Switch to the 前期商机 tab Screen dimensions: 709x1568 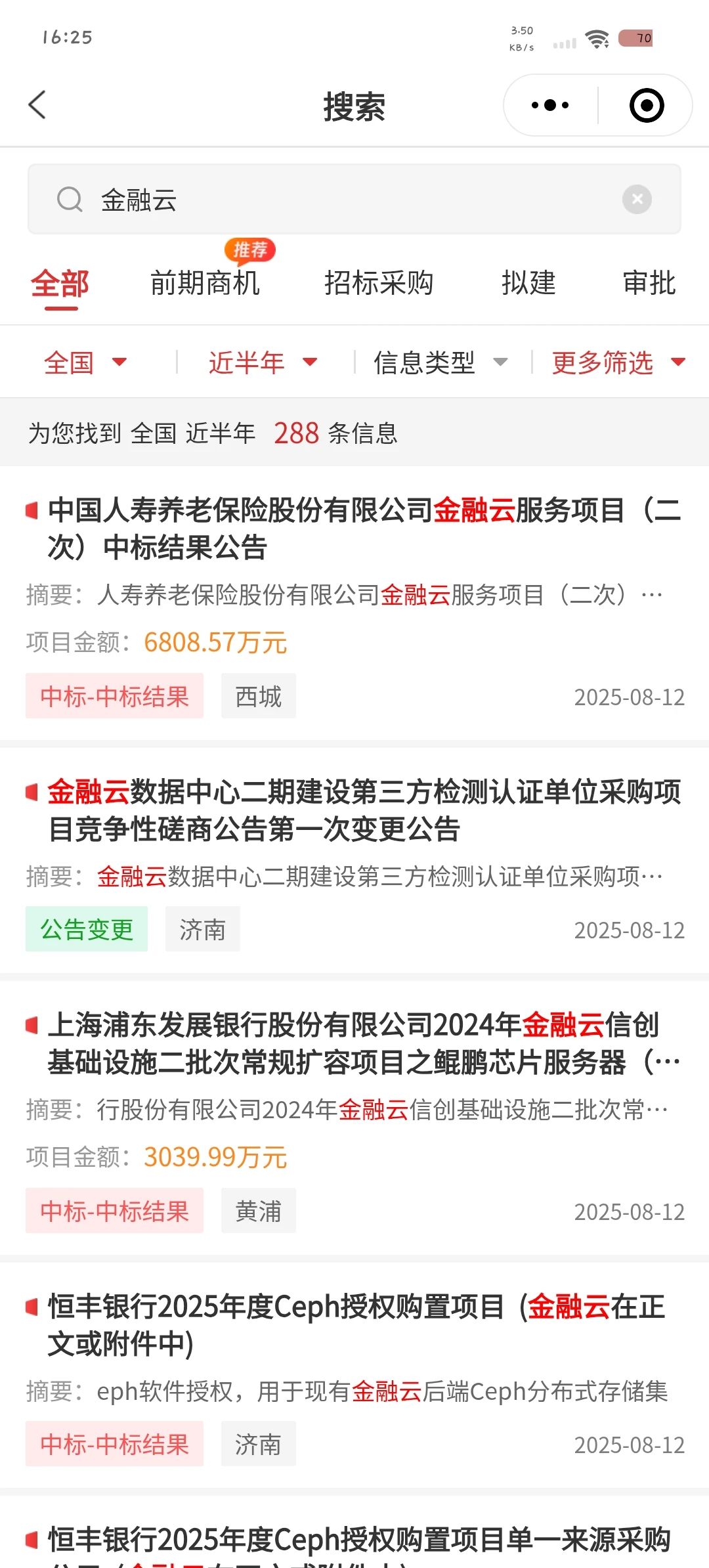pyautogui.click(x=205, y=284)
